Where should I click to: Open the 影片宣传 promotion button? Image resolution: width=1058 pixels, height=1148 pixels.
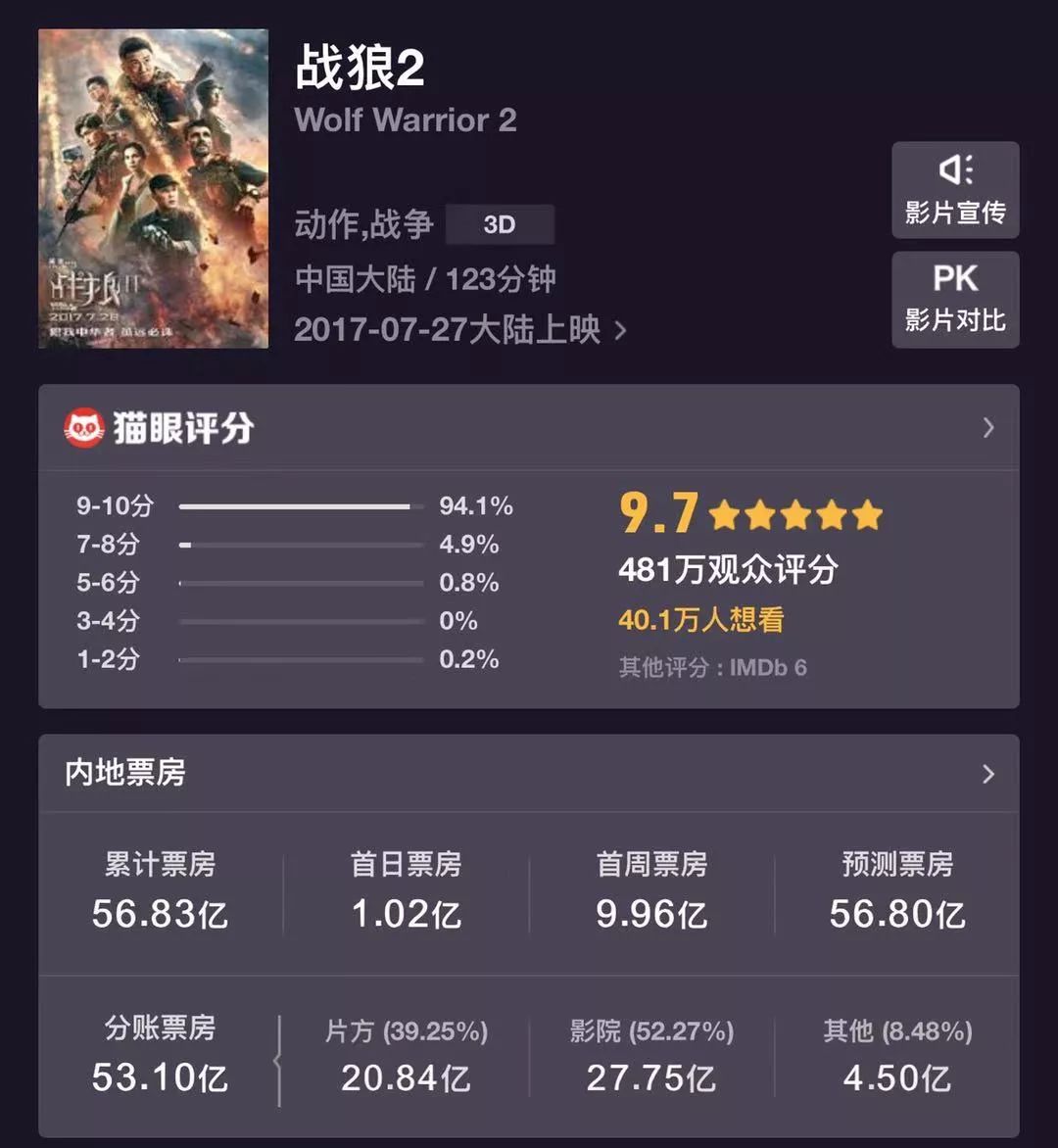coord(955,190)
